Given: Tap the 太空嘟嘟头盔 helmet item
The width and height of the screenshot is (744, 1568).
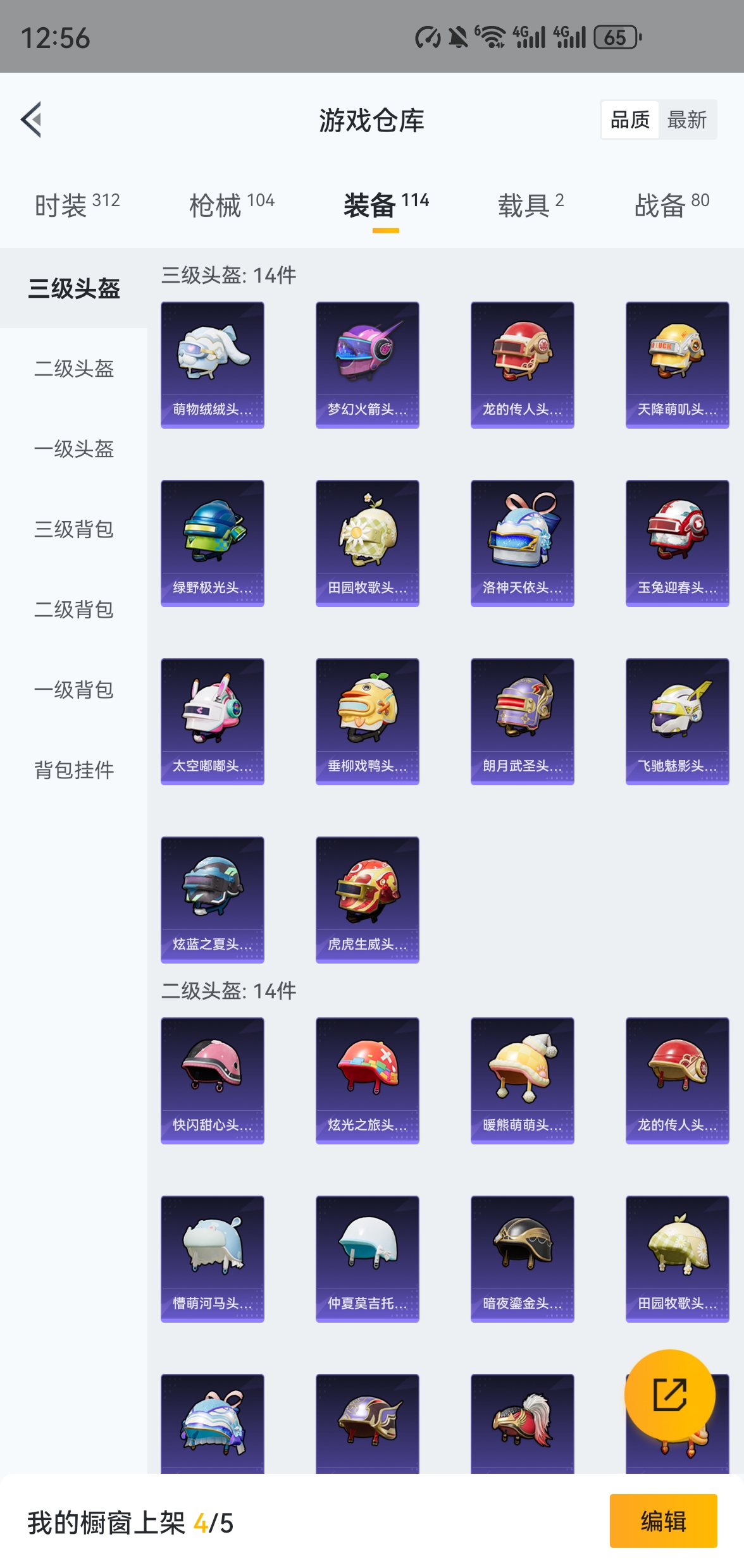Looking at the screenshot, I should [x=212, y=721].
